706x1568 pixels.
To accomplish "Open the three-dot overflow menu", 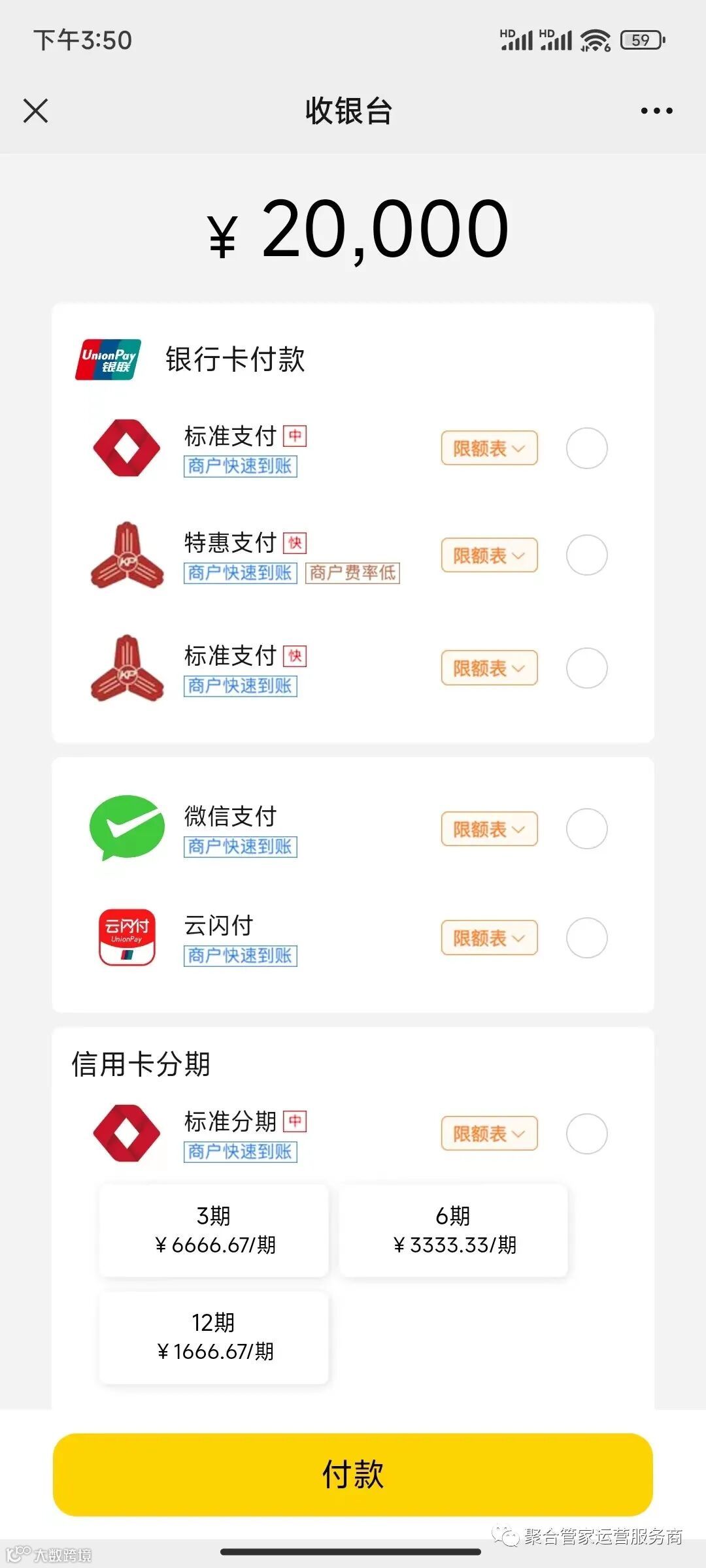I will click(656, 111).
